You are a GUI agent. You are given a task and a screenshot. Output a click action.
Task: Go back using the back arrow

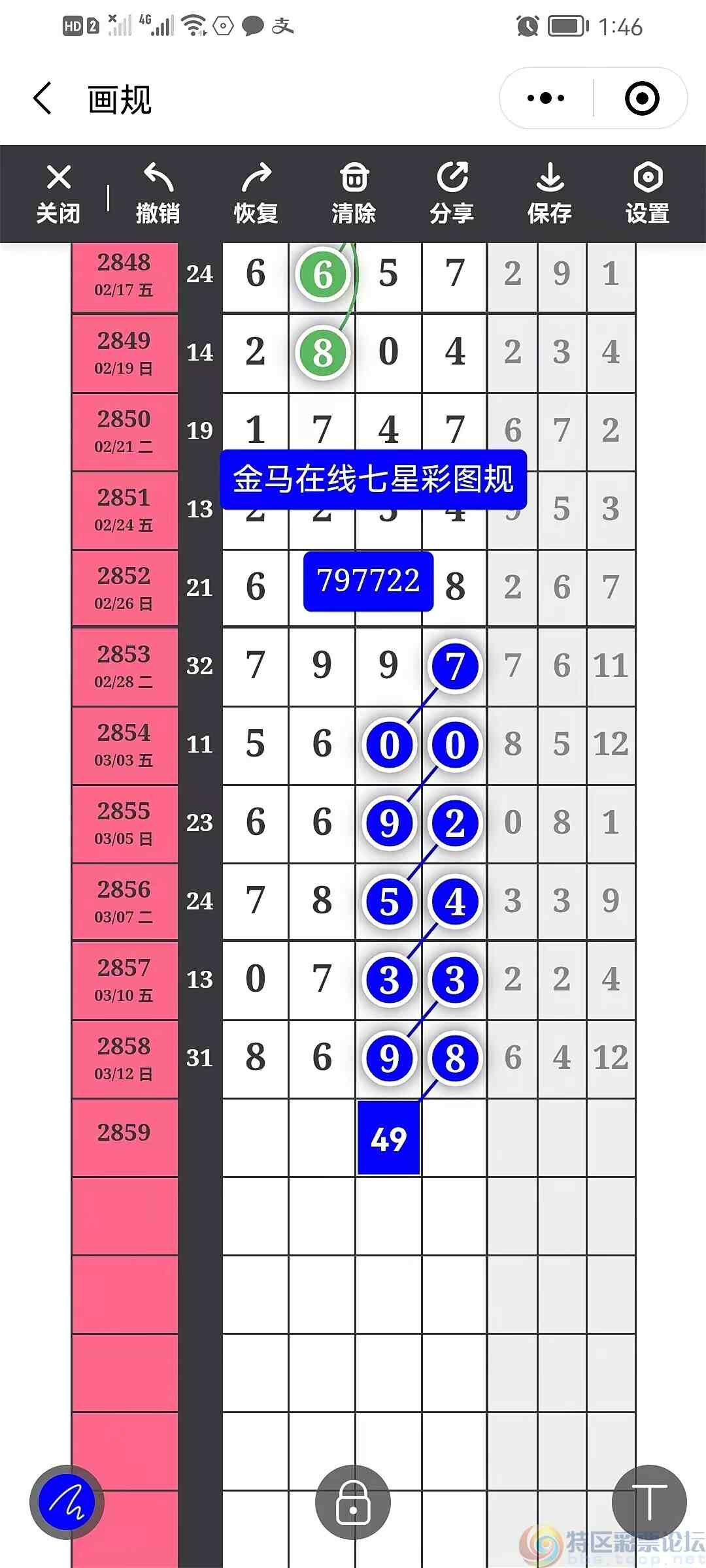(41, 98)
